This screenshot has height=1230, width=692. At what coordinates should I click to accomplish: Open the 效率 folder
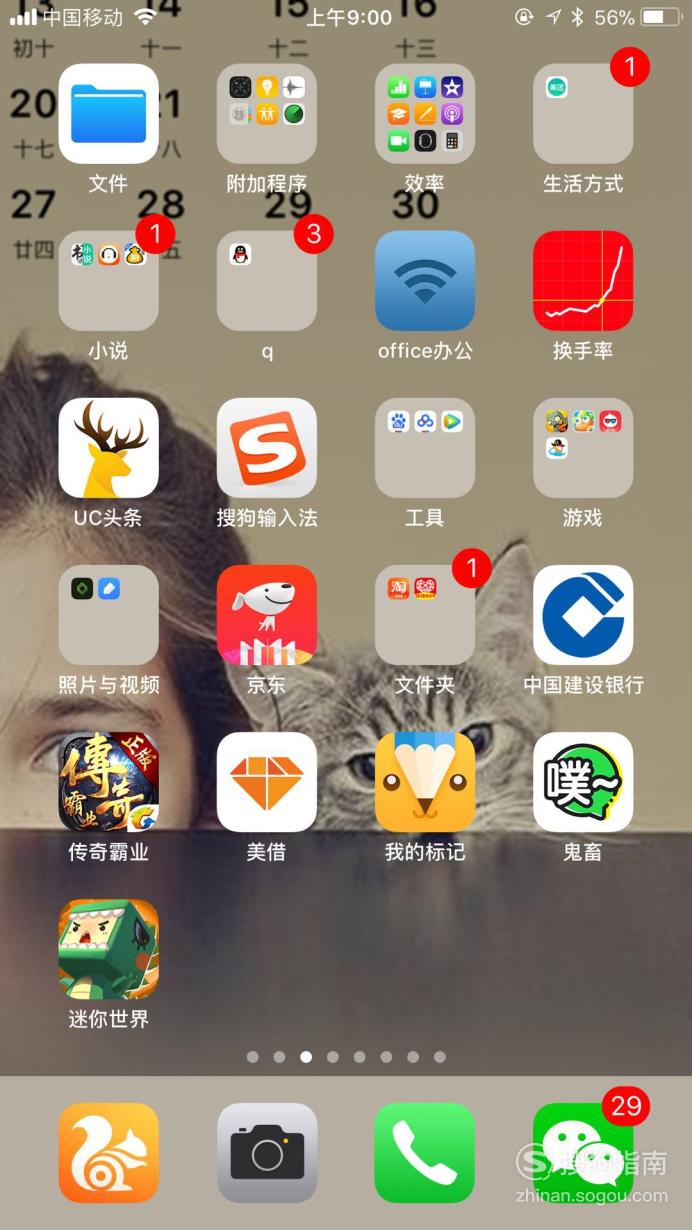424,114
